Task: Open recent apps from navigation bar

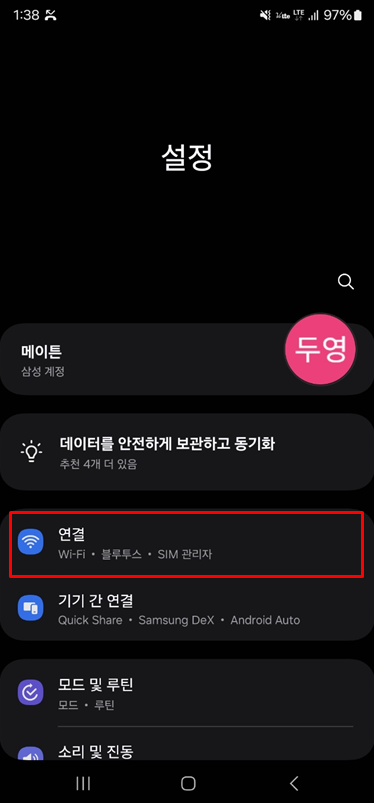Action: click(x=83, y=783)
